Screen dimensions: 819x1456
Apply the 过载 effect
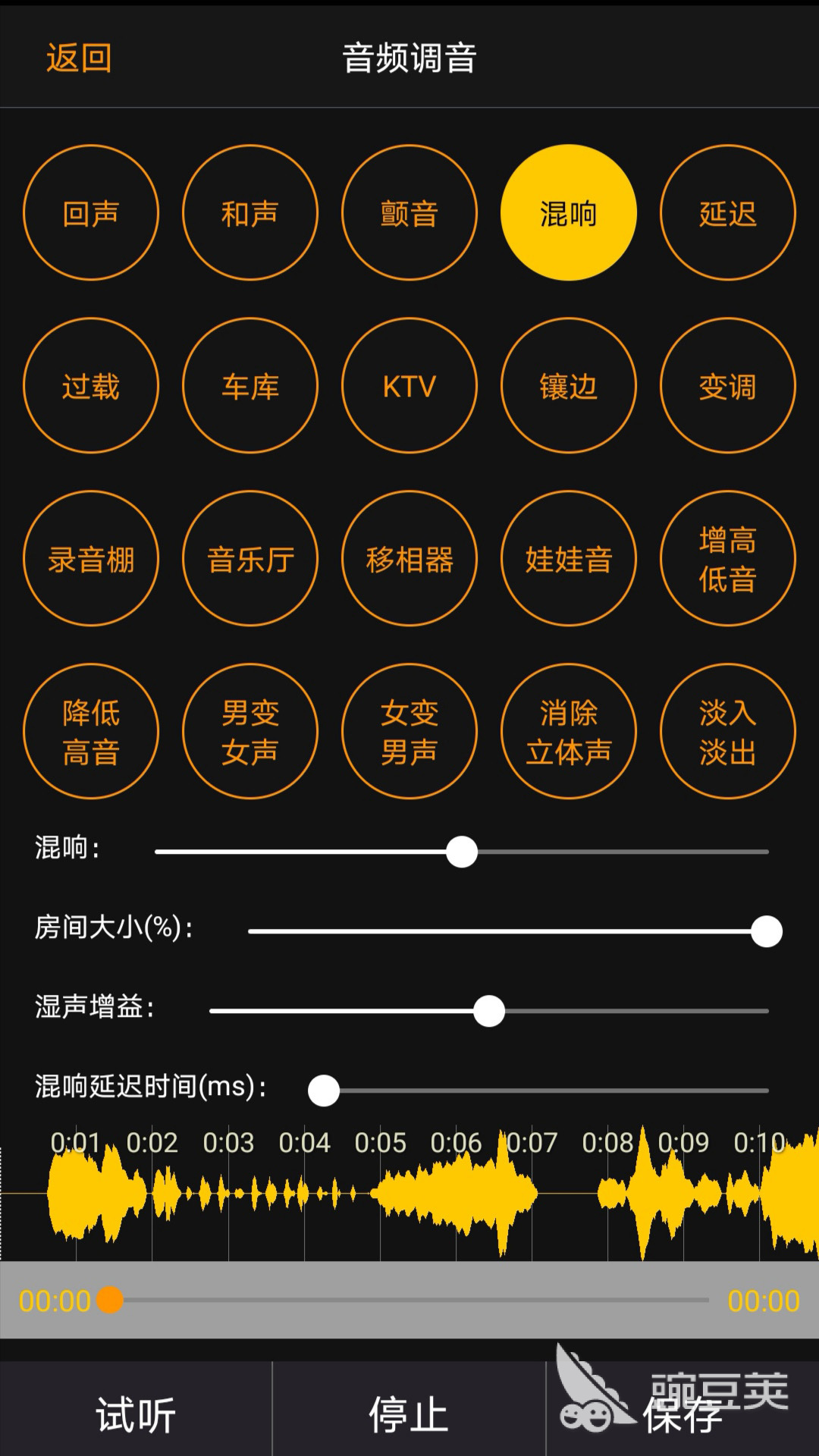[91, 385]
